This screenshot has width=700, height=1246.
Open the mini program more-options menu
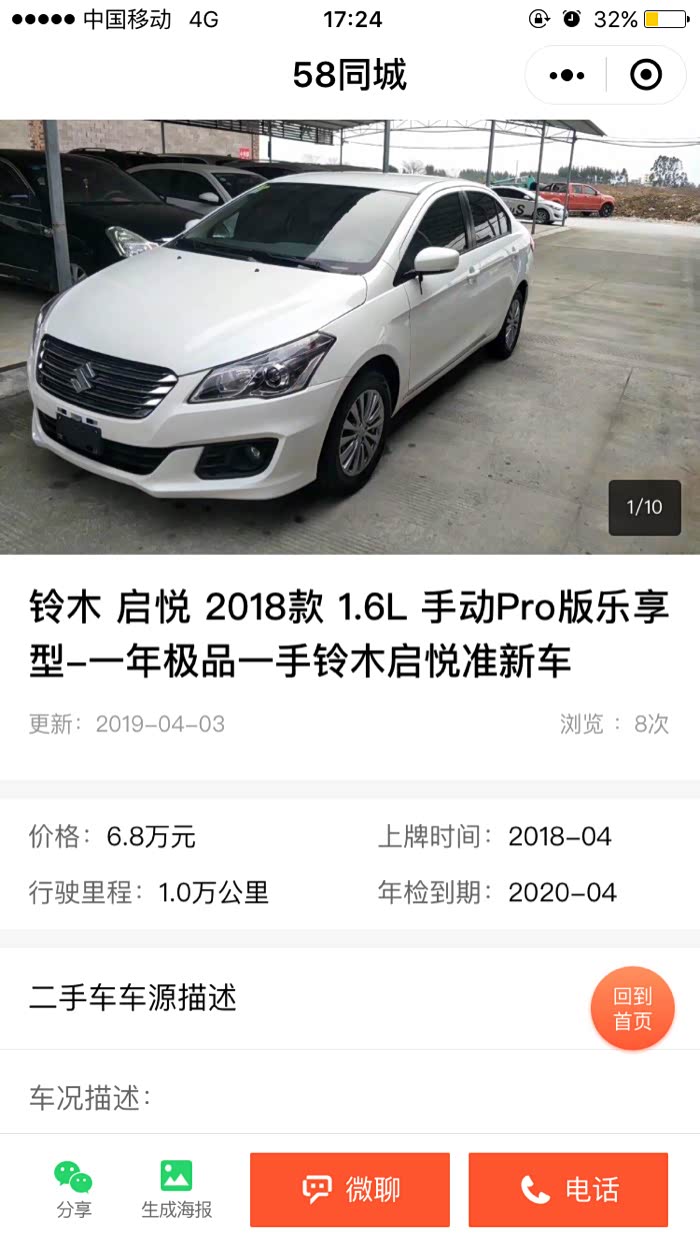tap(567, 75)
